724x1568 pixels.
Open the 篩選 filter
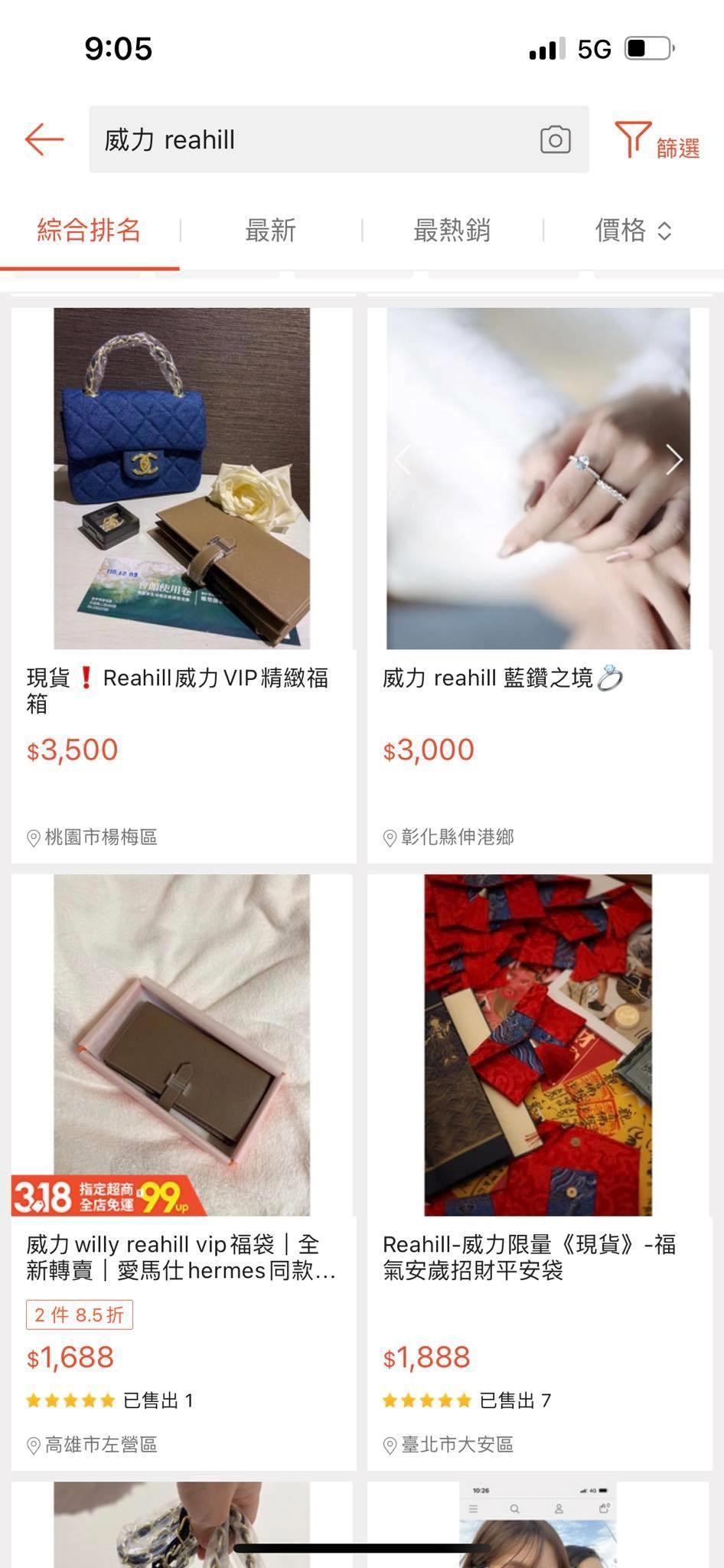coord(657,141)
